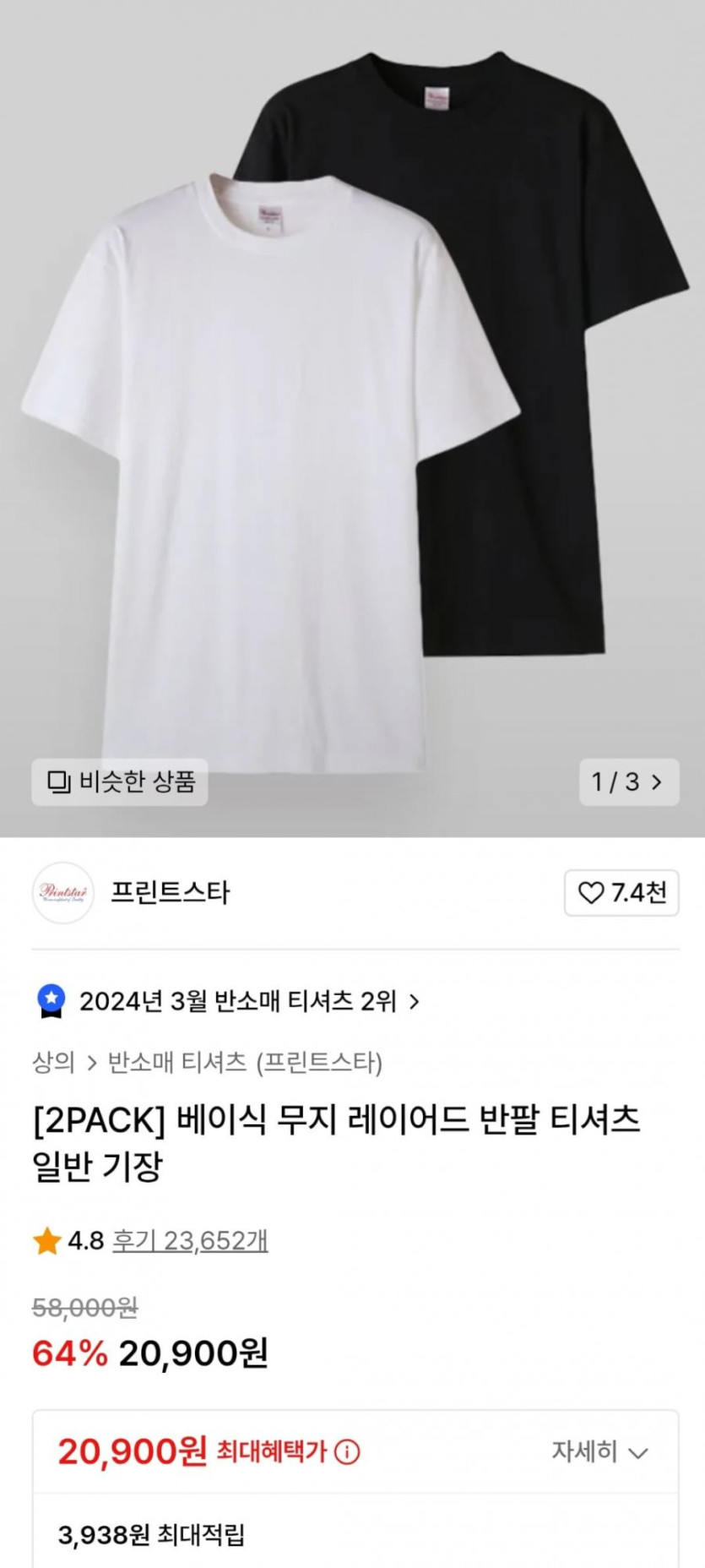Open similar products (비슷한 상품)

coord(120,781)
